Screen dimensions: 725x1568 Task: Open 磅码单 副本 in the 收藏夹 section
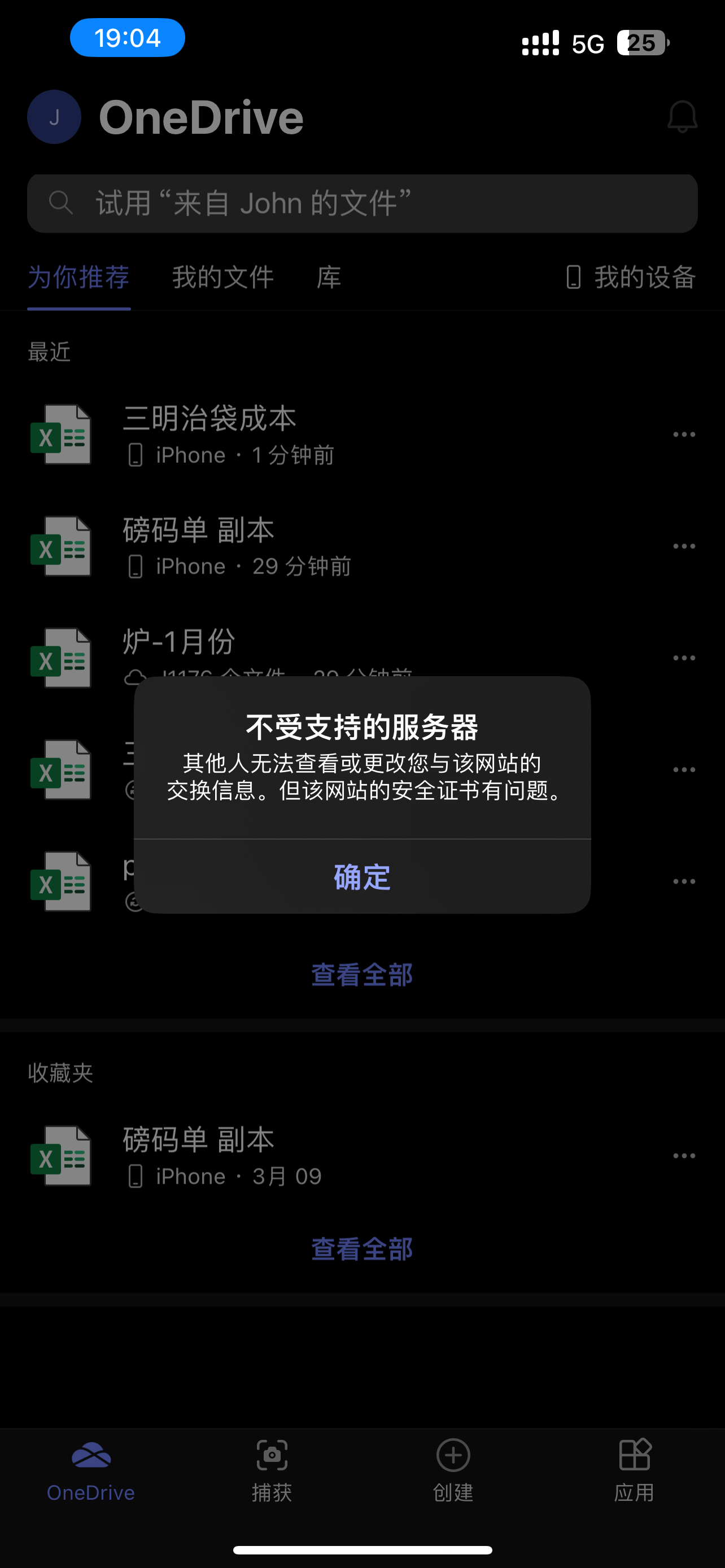pos(199,1155)
